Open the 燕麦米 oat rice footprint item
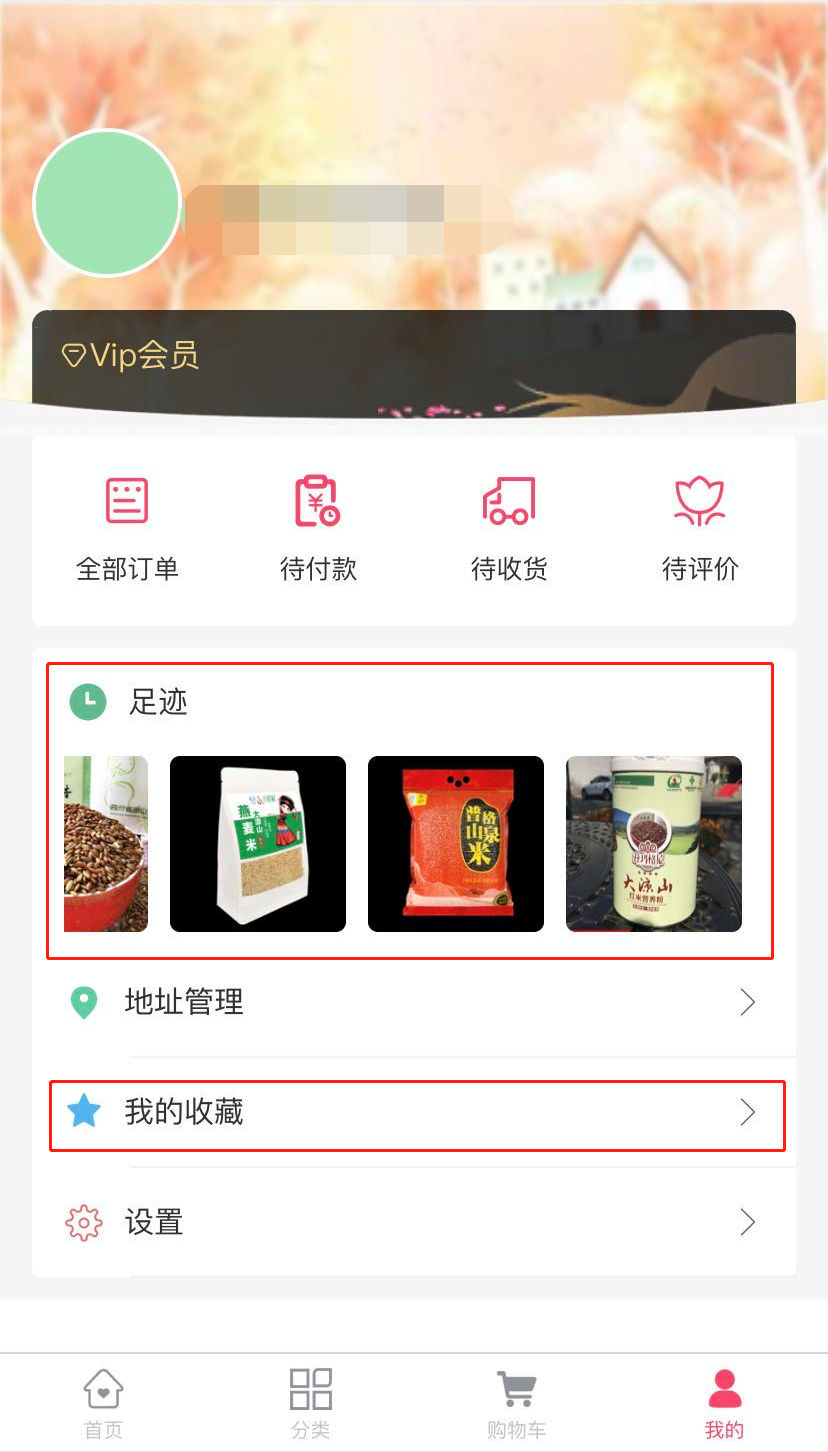This screenshot has height=1452, width=828. click(258, 844)
